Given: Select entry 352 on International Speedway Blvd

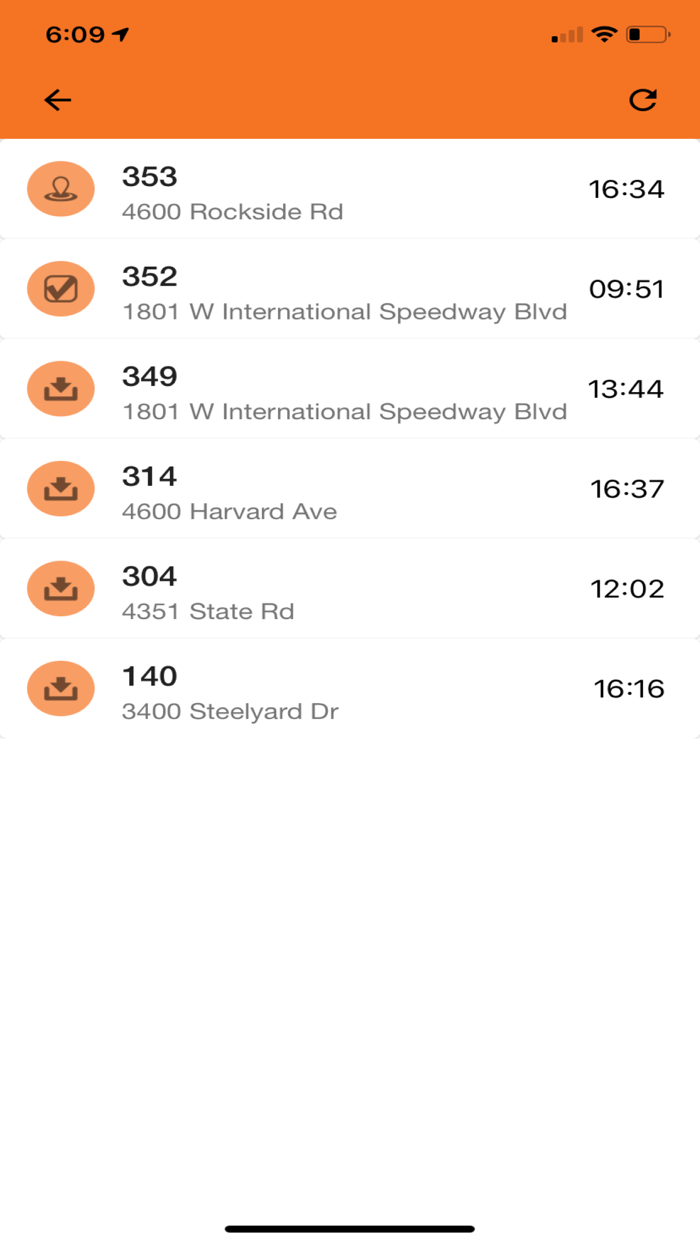Looking at the screenshot, I should (350, 290).
